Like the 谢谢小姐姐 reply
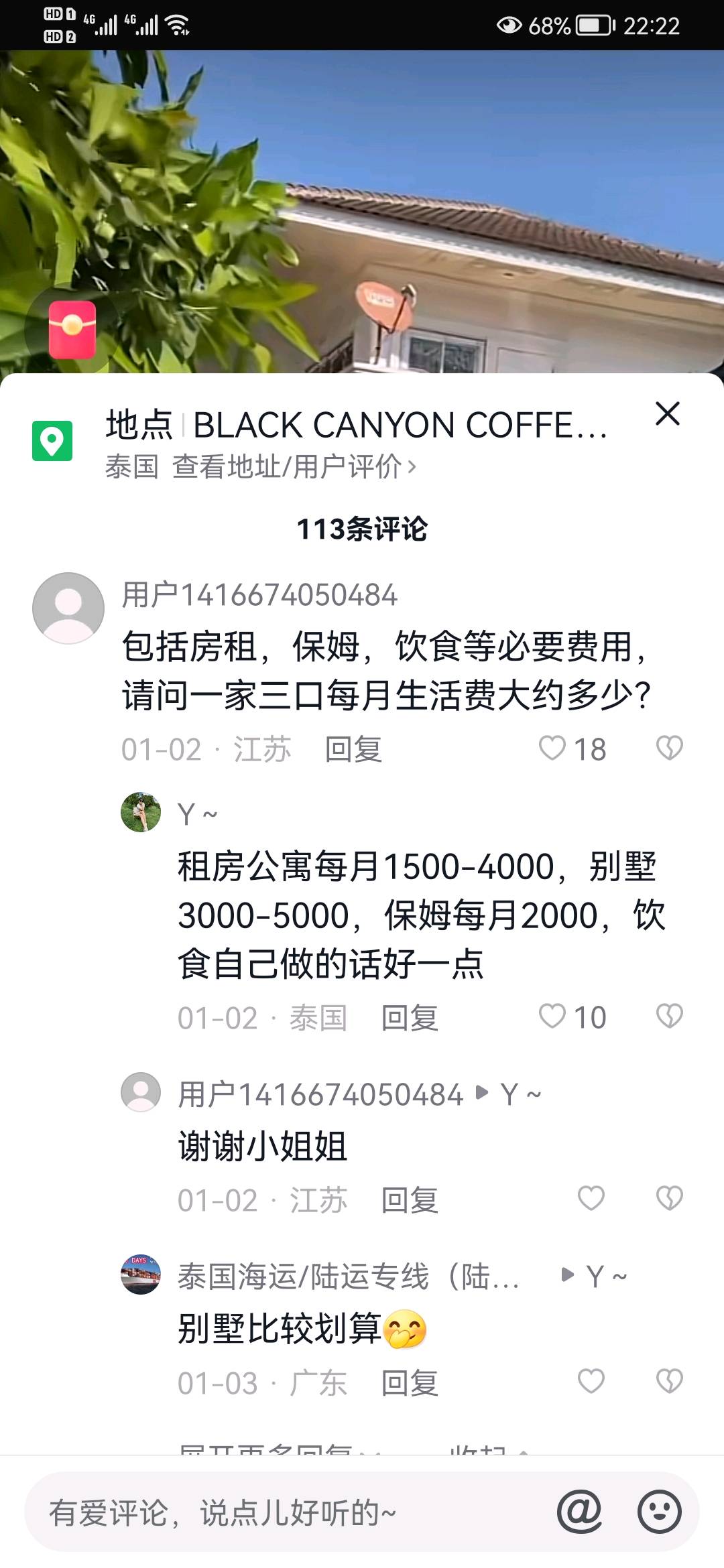The image size is (724, 1568). coord(591,1199)
